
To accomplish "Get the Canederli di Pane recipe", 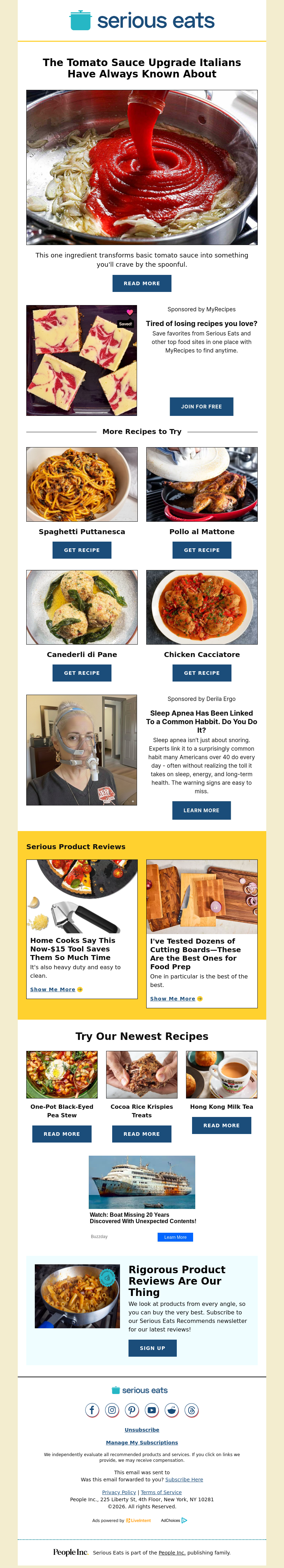I will tap(82, 673).
